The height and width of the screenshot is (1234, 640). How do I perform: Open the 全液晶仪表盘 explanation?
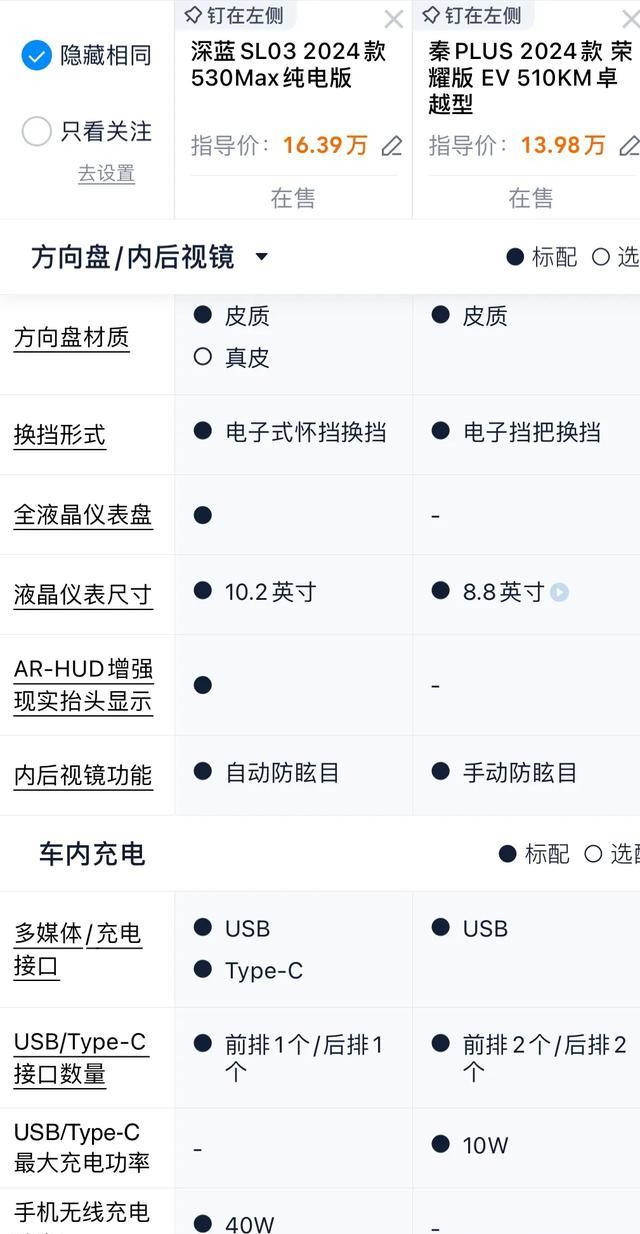click(x=83, y=515)
